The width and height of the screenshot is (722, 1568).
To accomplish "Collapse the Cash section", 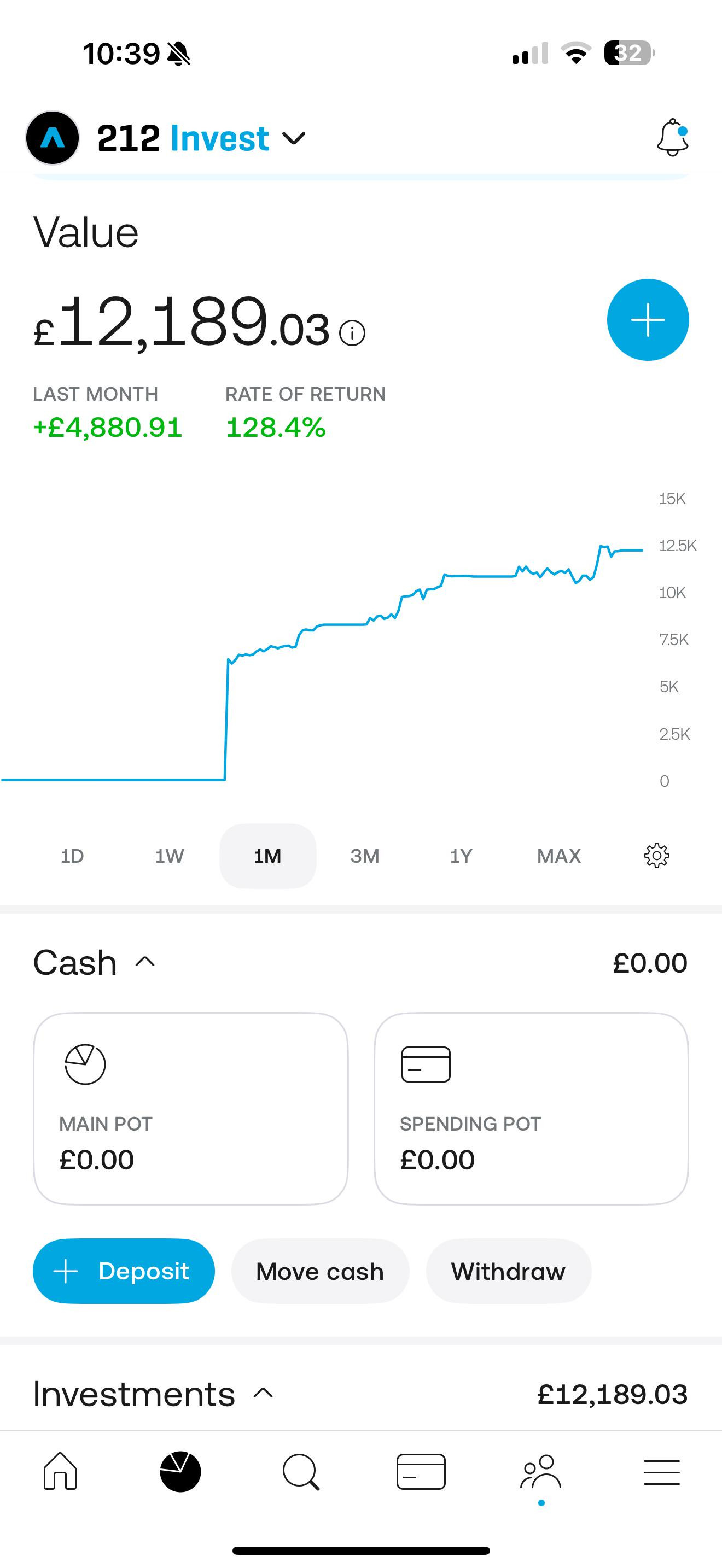I will 145,962.
